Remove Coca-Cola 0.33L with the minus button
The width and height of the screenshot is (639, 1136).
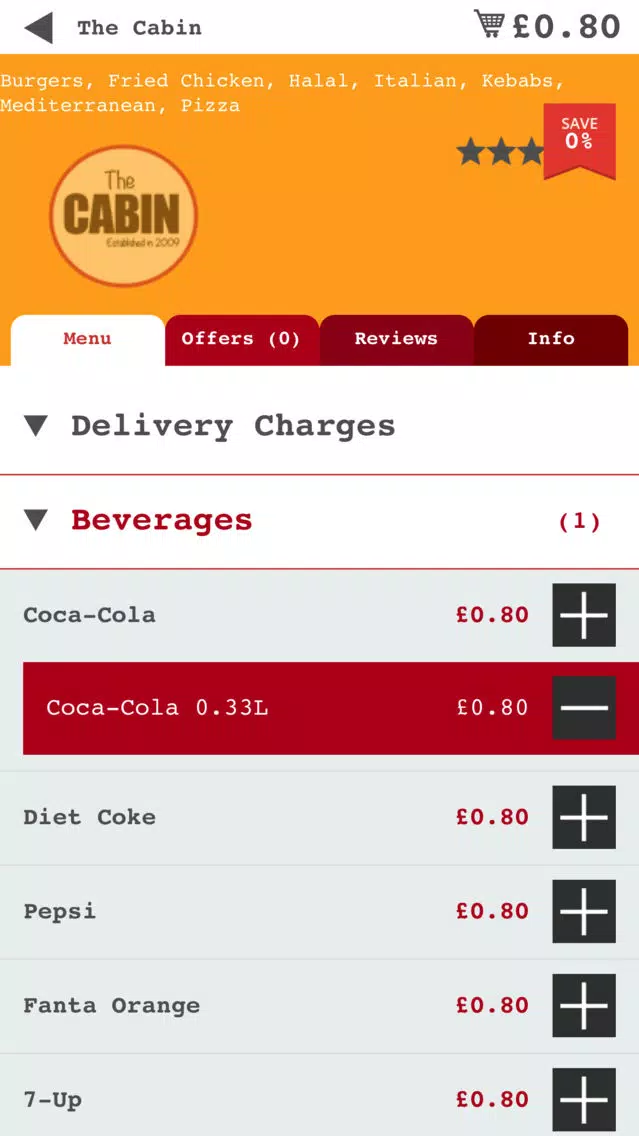pos(584,708)
